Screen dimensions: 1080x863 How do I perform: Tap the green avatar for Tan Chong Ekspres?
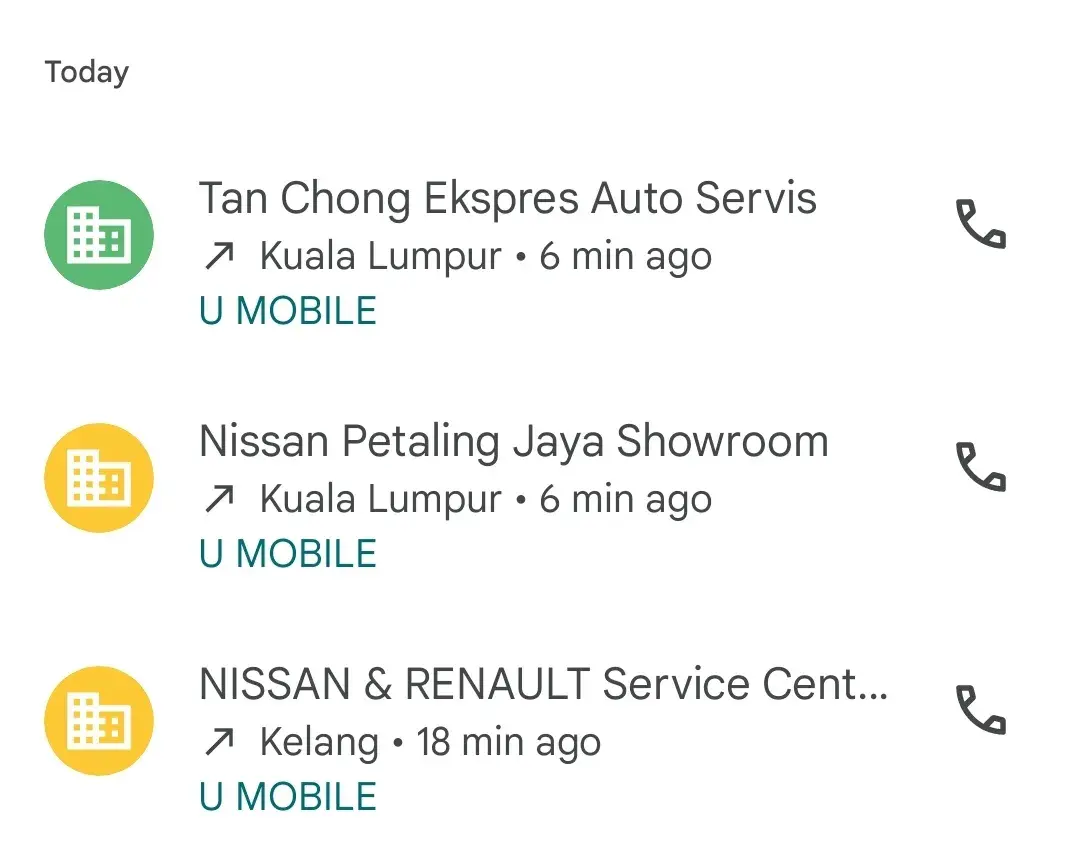click(x=99, y=235)
